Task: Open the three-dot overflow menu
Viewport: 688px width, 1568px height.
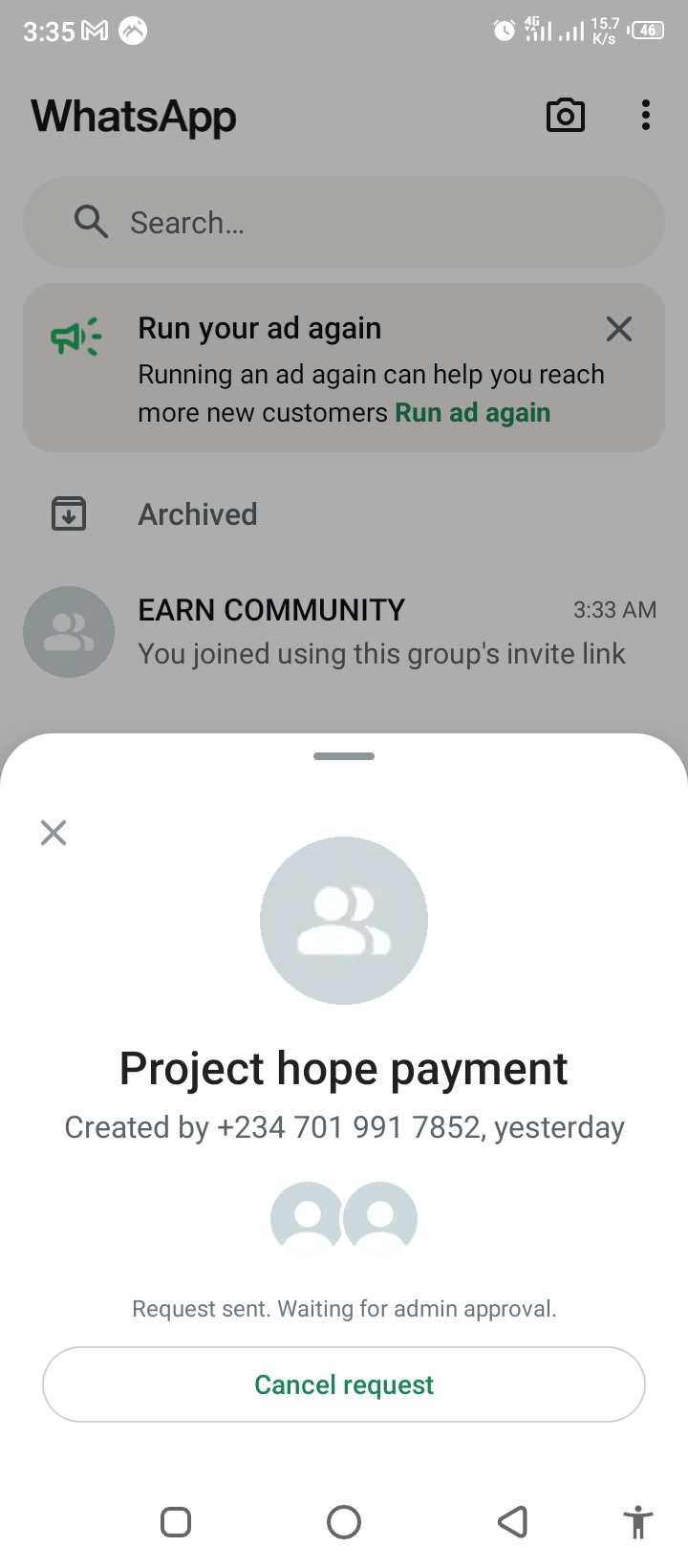Action: point(646,116)
